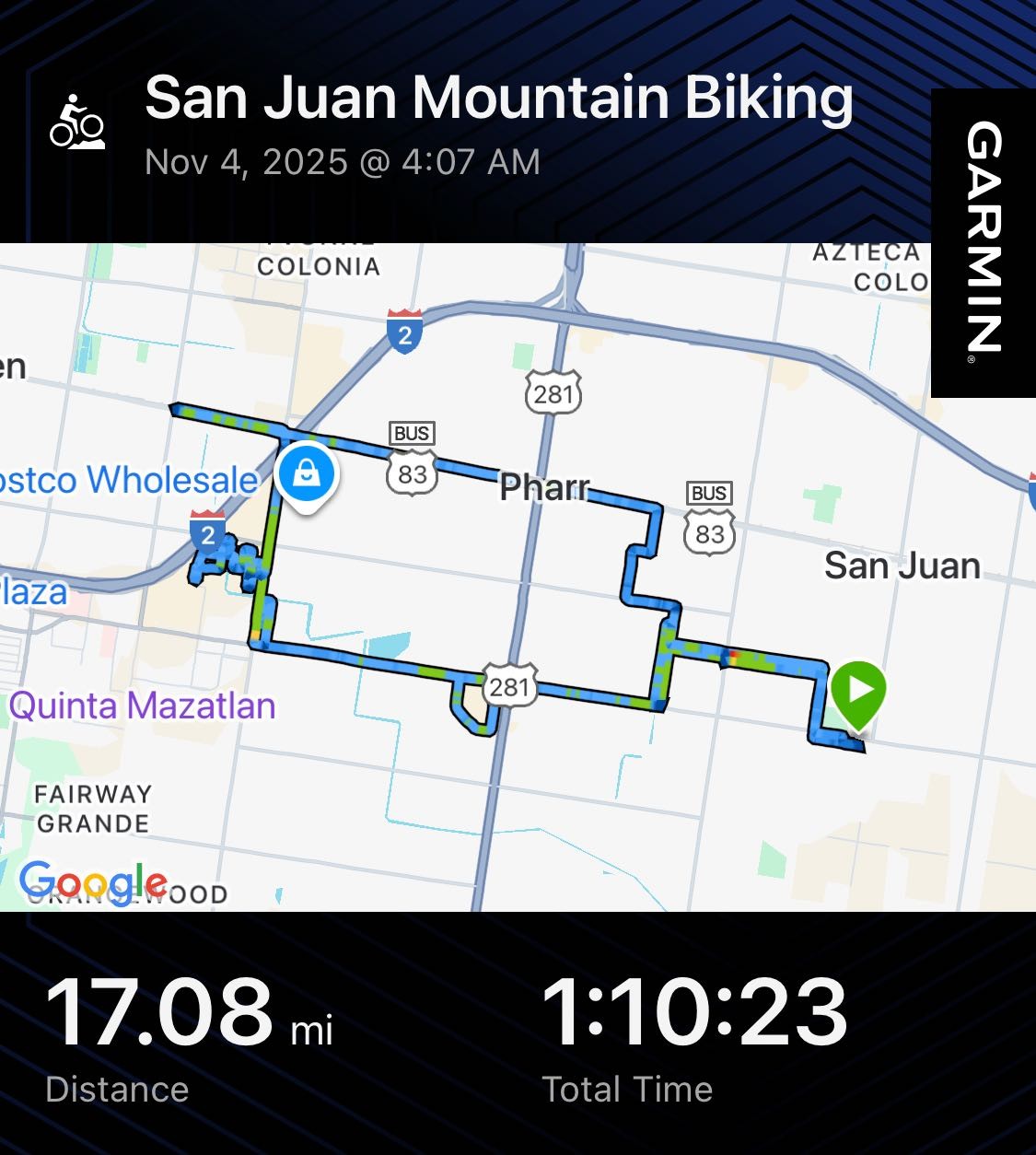
Task: Select the Quinta Mazatlan point of interest
Action: coord(142,706)
